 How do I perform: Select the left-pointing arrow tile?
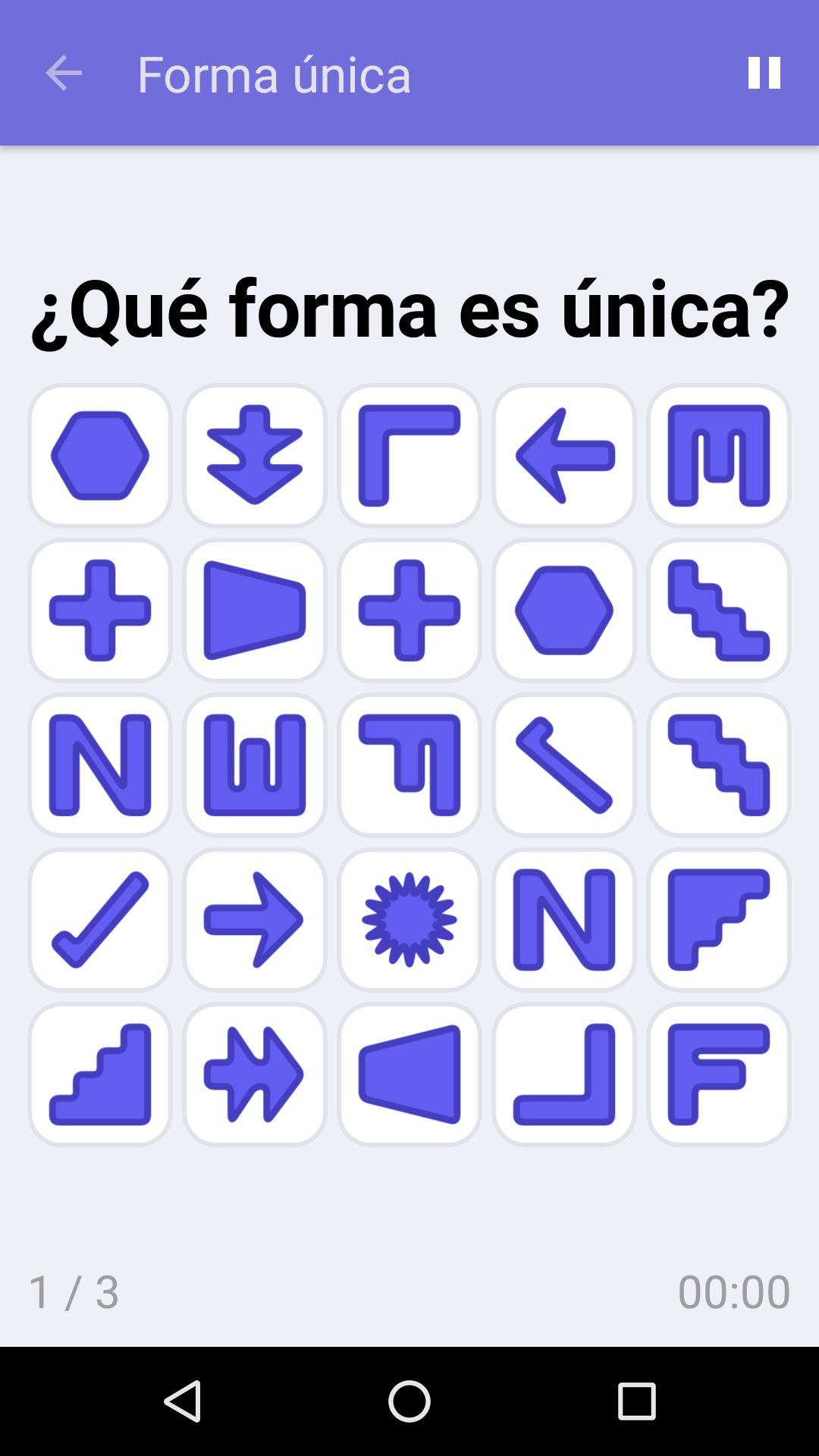[x=564, y=455]
